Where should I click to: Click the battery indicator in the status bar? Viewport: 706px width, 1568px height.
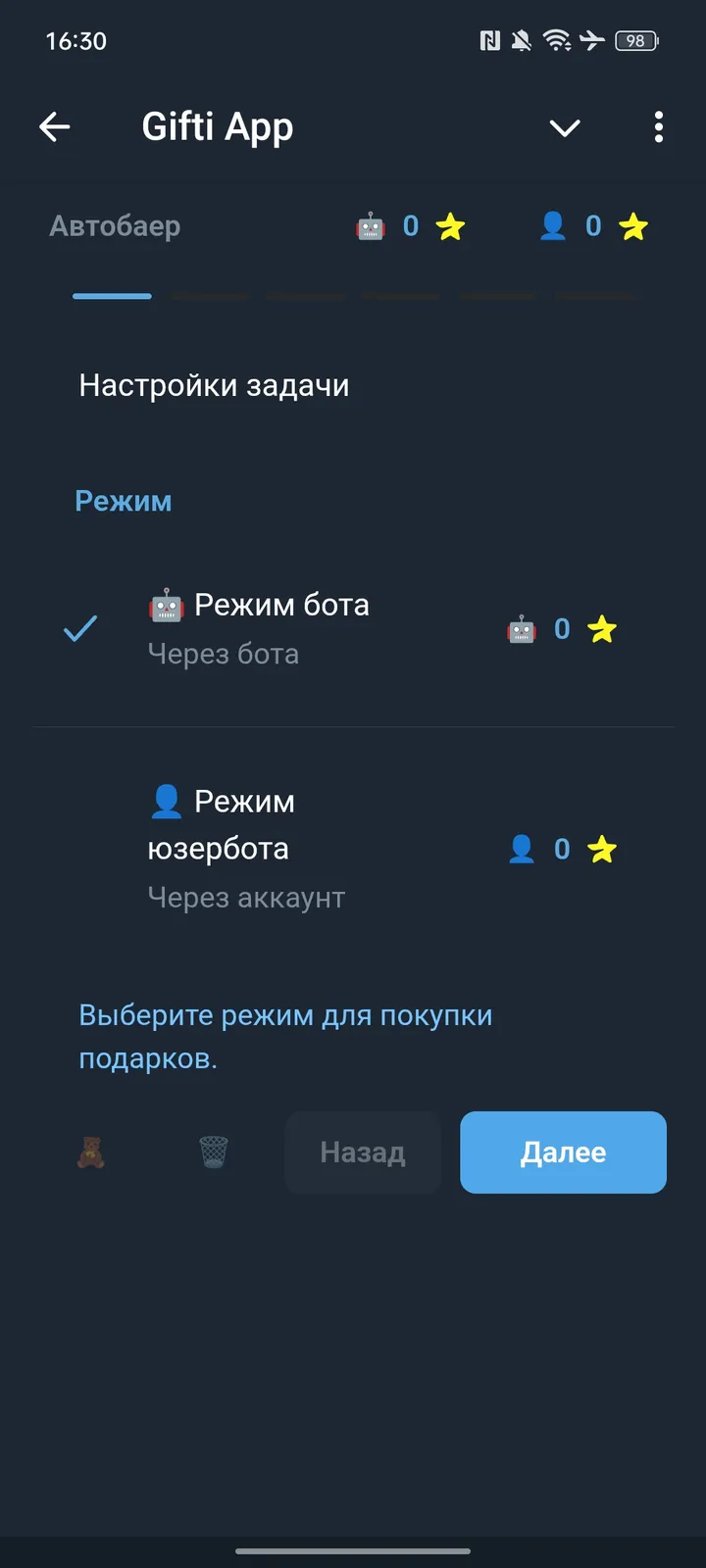634,41
